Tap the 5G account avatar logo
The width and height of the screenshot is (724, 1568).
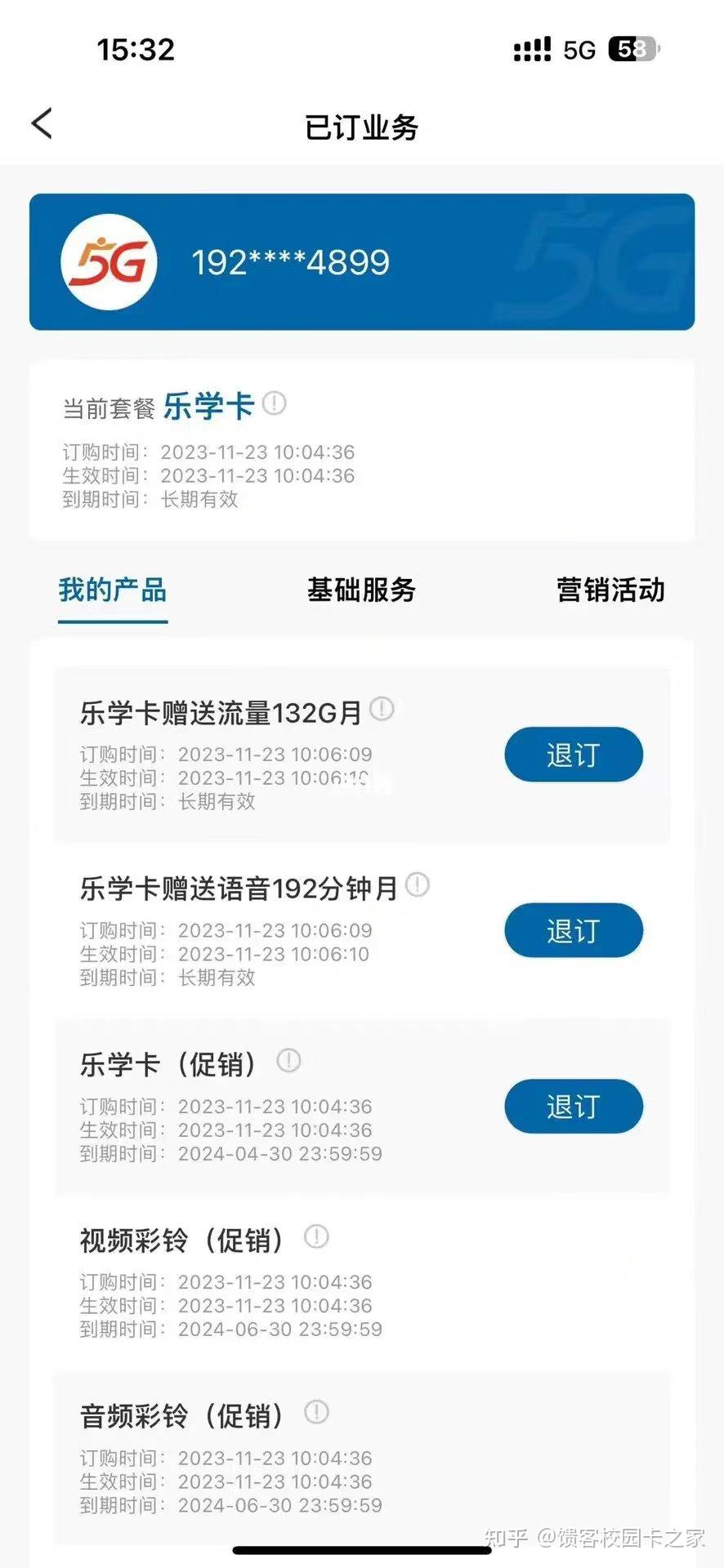(x=111, y=261)
